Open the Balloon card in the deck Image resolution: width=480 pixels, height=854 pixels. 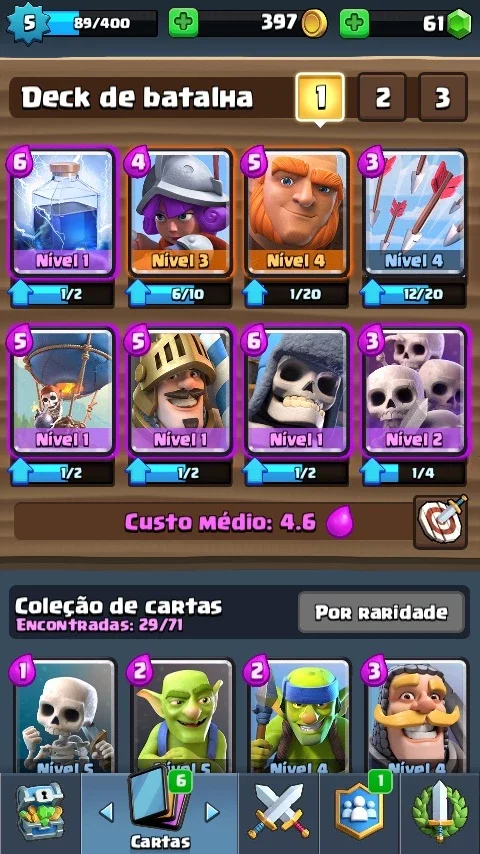click(63, 391)
